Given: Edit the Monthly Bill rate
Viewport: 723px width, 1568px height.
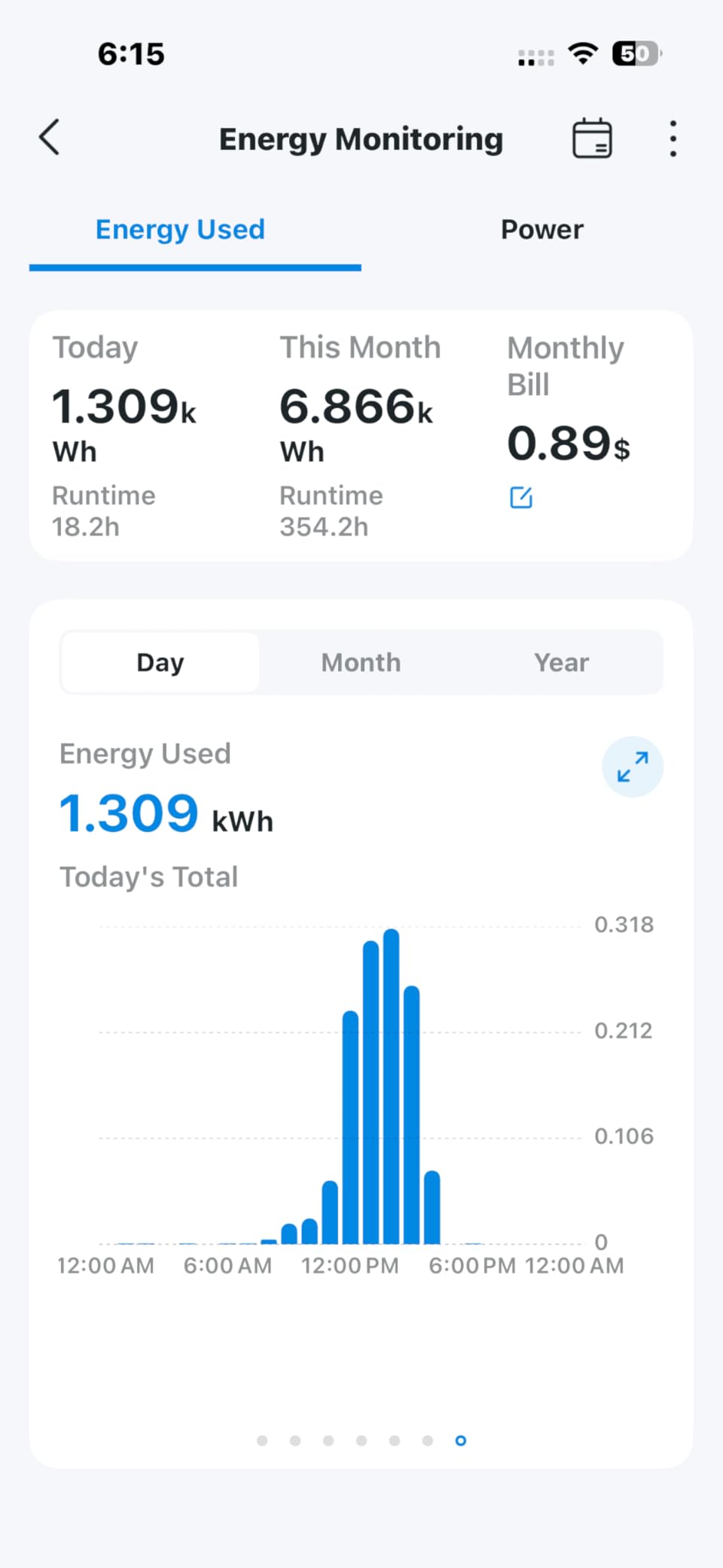Looking at the screenshot, I should (x=521, y=498).
